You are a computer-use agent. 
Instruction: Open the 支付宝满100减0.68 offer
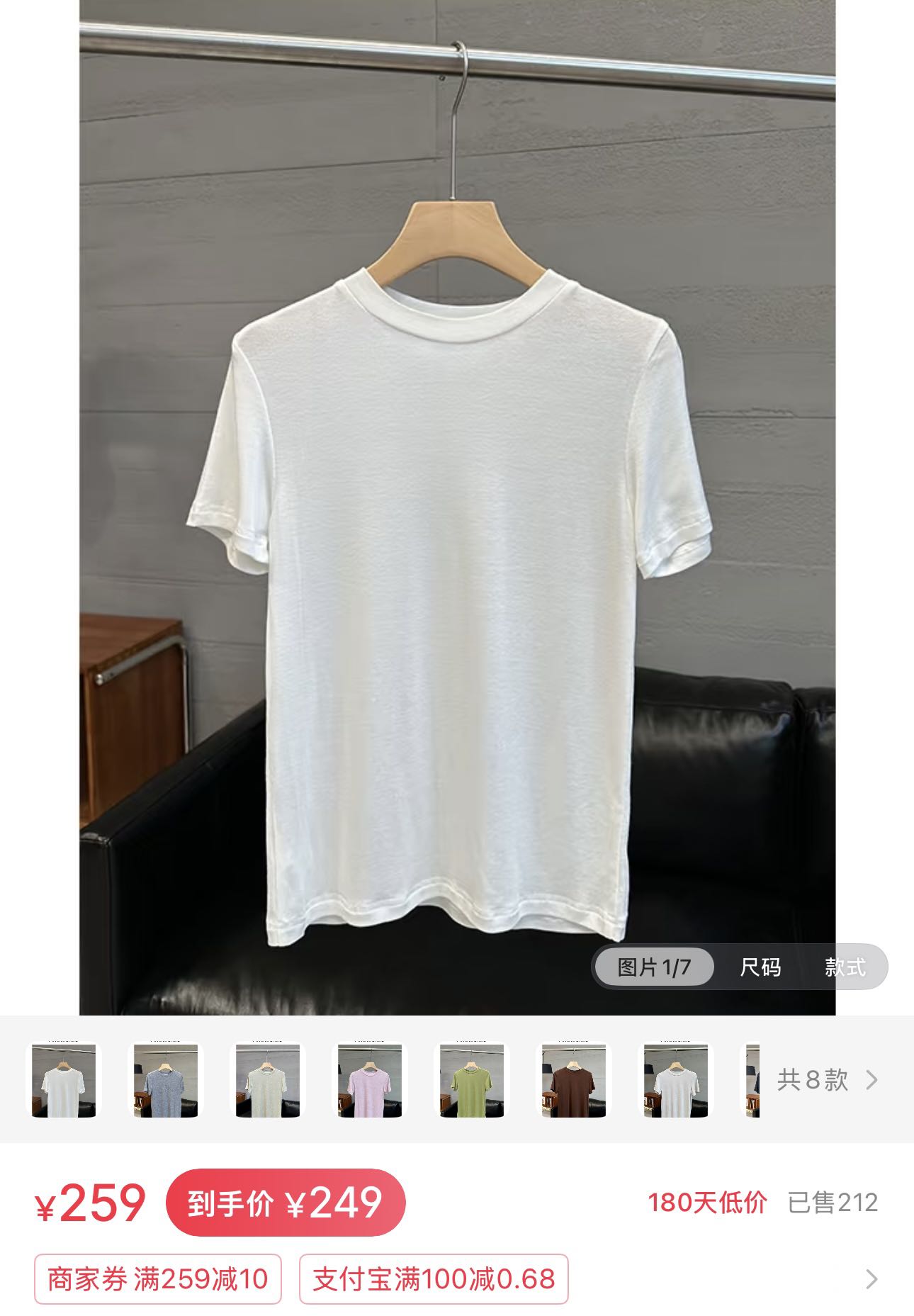pos(434,1279)
